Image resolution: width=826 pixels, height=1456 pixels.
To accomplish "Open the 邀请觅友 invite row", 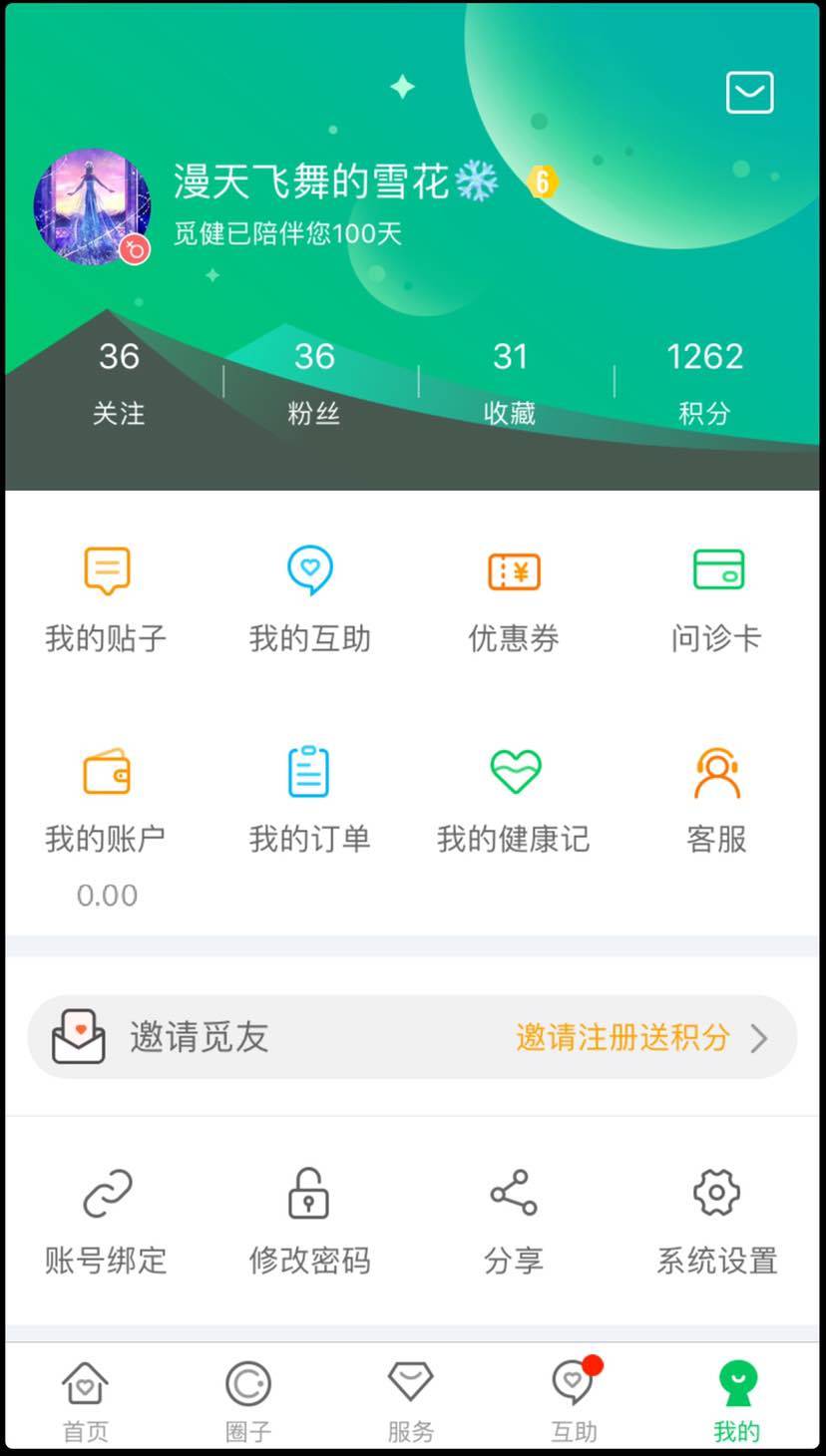I will tap(412, 1037).
